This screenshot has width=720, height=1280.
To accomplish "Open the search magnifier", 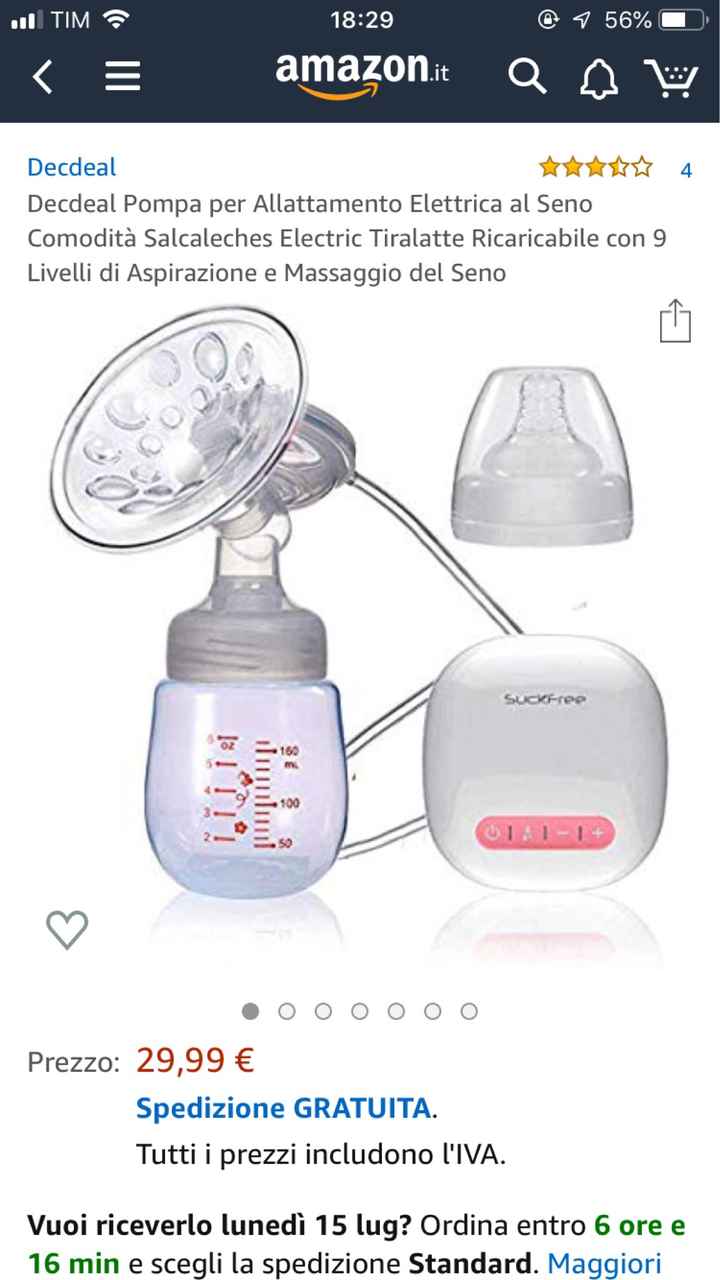I will point(526,76).
